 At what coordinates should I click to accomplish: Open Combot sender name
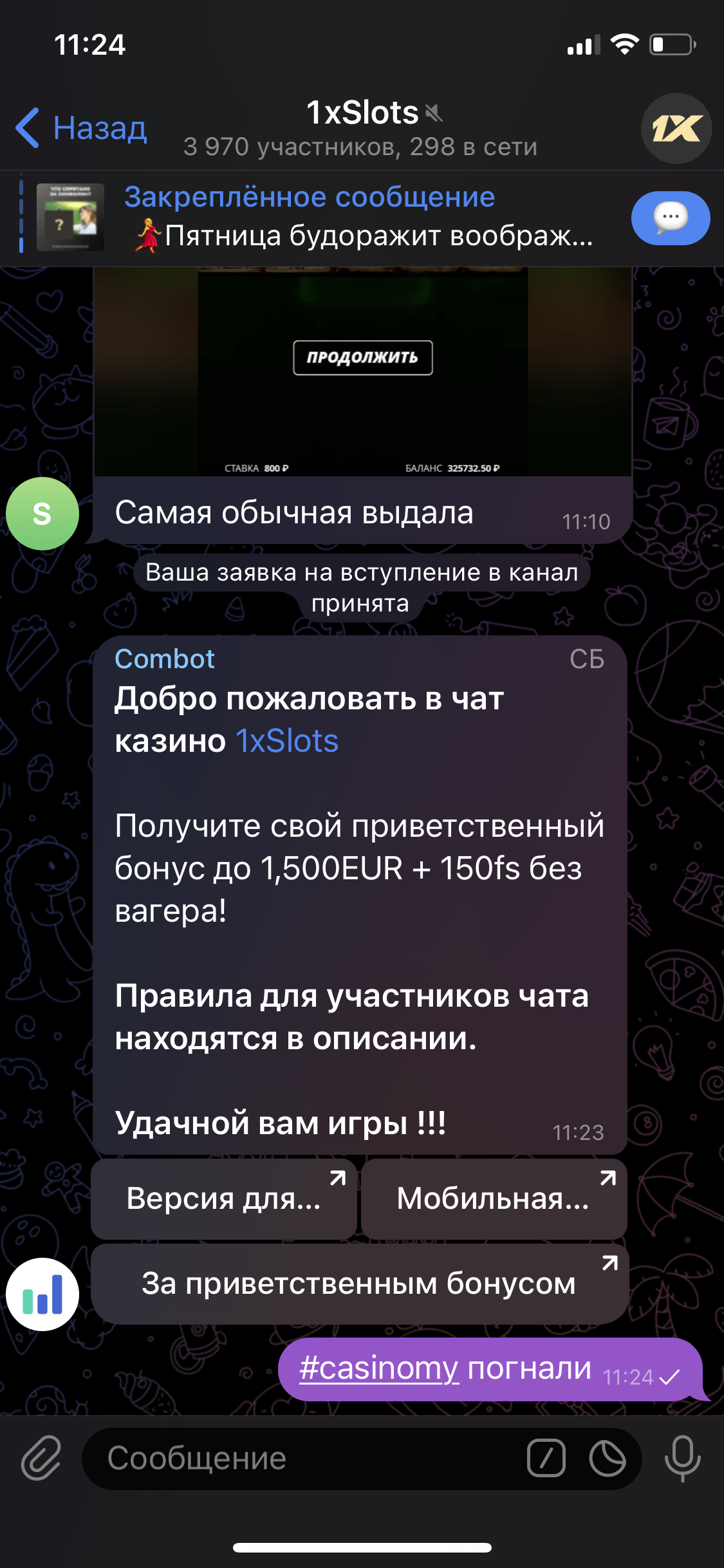[165, 658]
